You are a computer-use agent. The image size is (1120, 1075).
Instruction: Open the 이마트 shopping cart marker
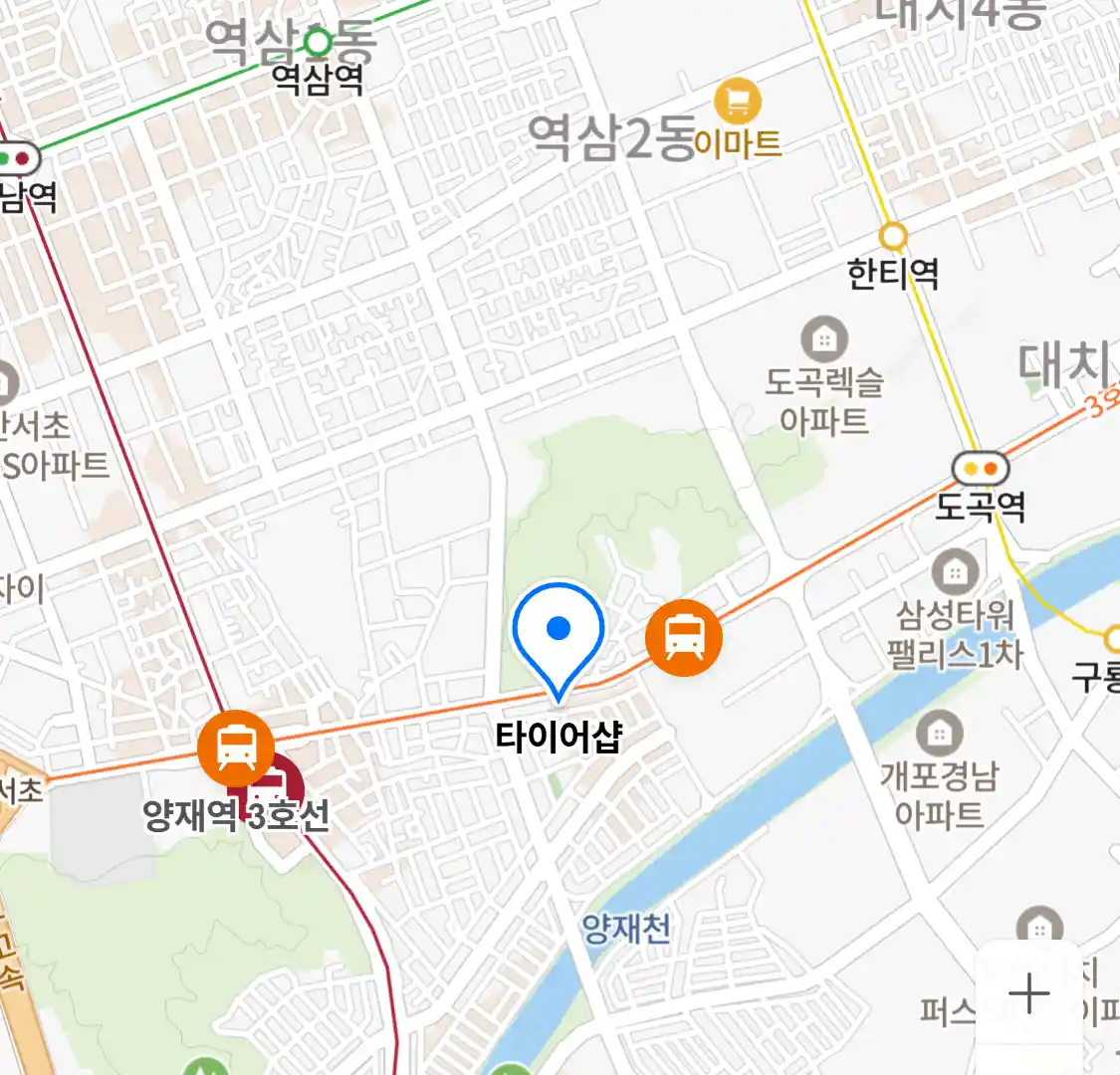click(738, 102)
